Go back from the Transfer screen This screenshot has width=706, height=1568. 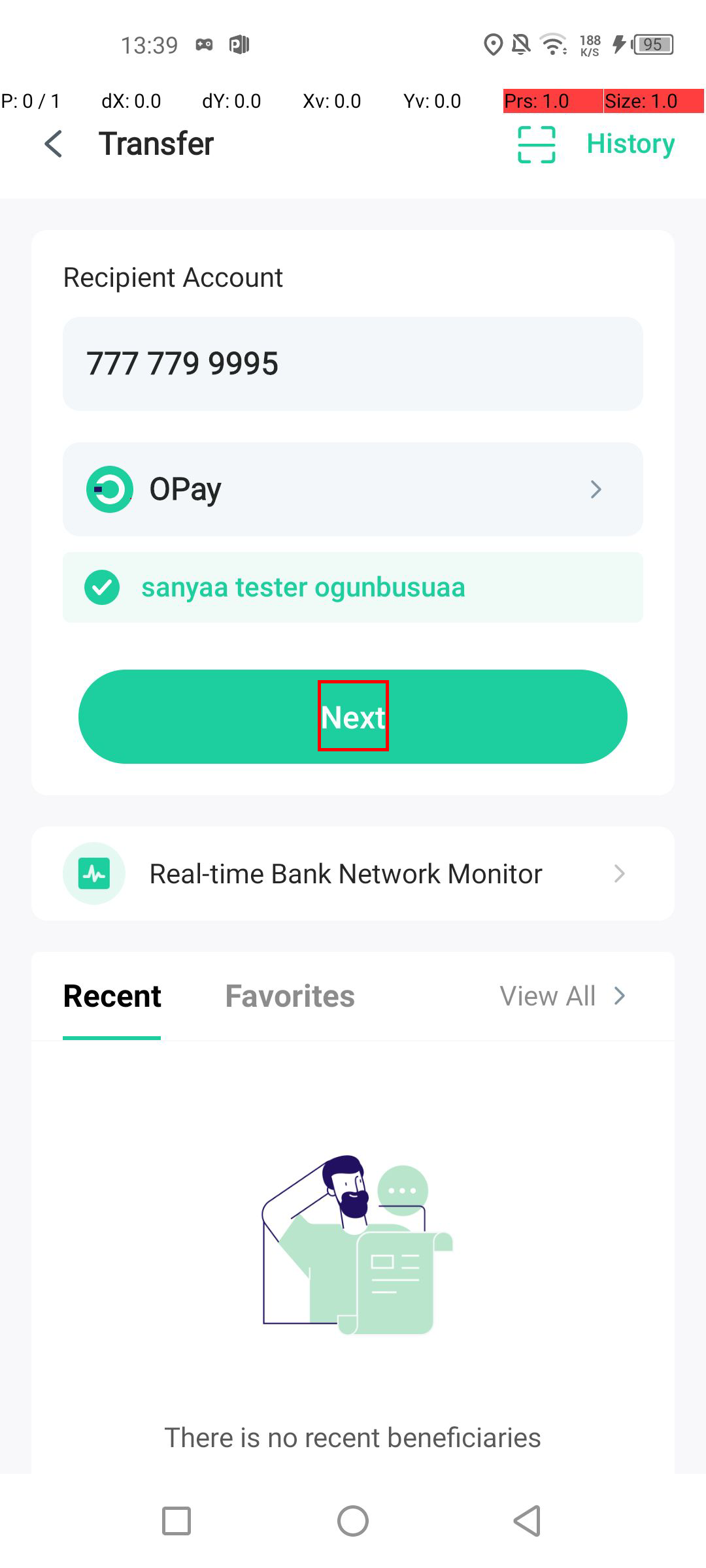click(x=54, y=144)
